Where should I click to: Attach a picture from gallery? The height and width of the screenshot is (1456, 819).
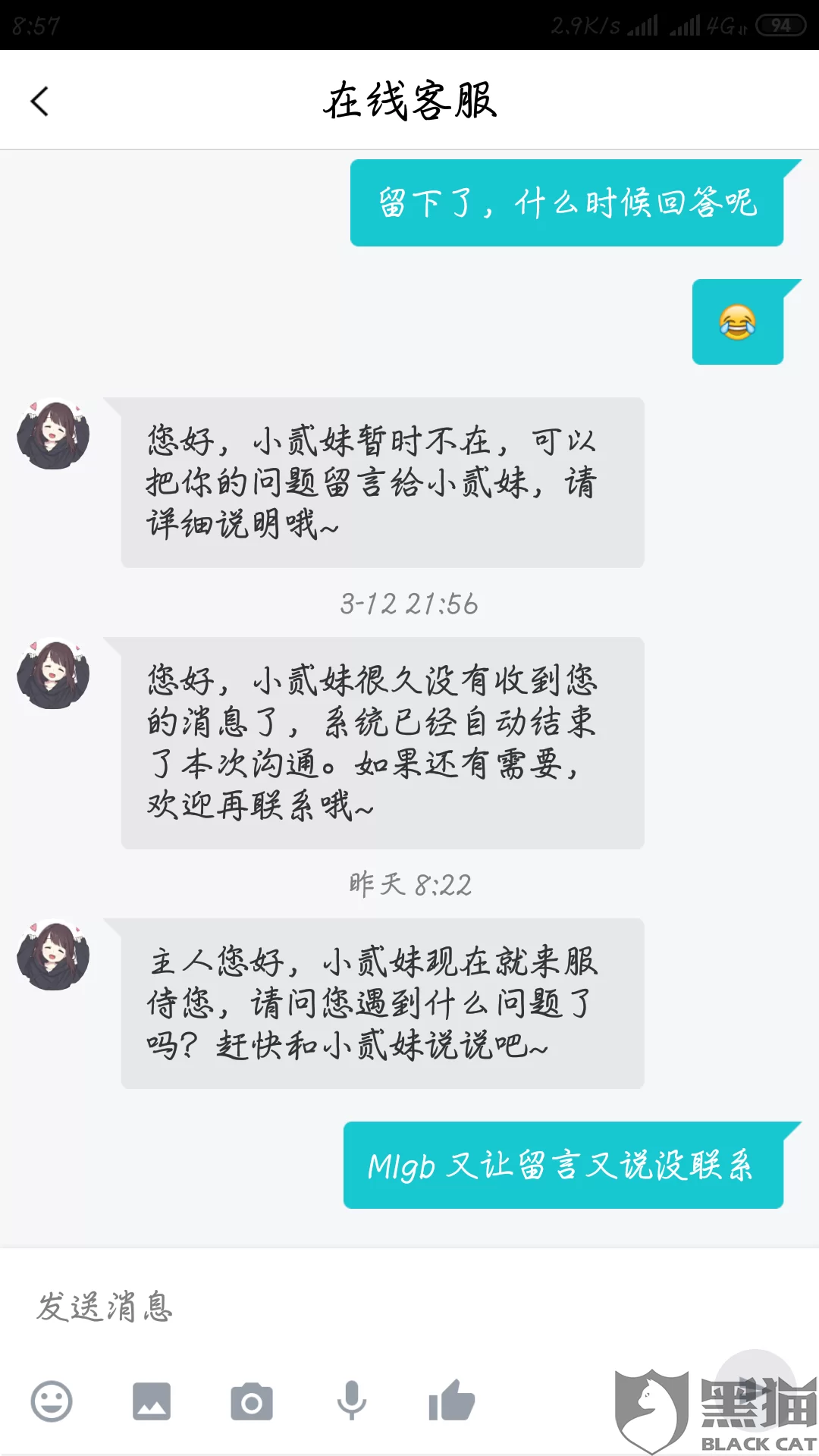point(152,1401)
